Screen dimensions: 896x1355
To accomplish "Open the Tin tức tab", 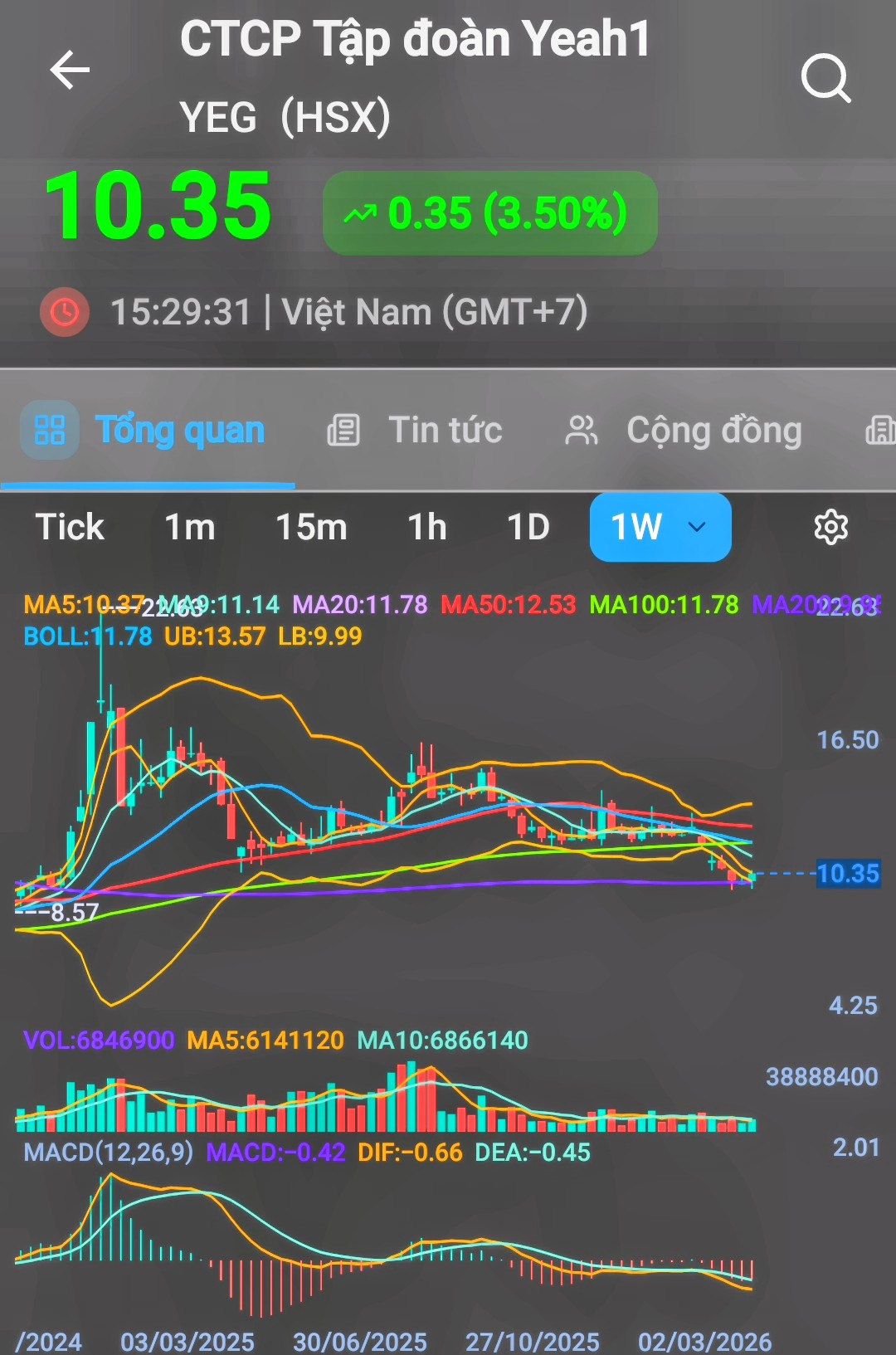I will (416, 431).
